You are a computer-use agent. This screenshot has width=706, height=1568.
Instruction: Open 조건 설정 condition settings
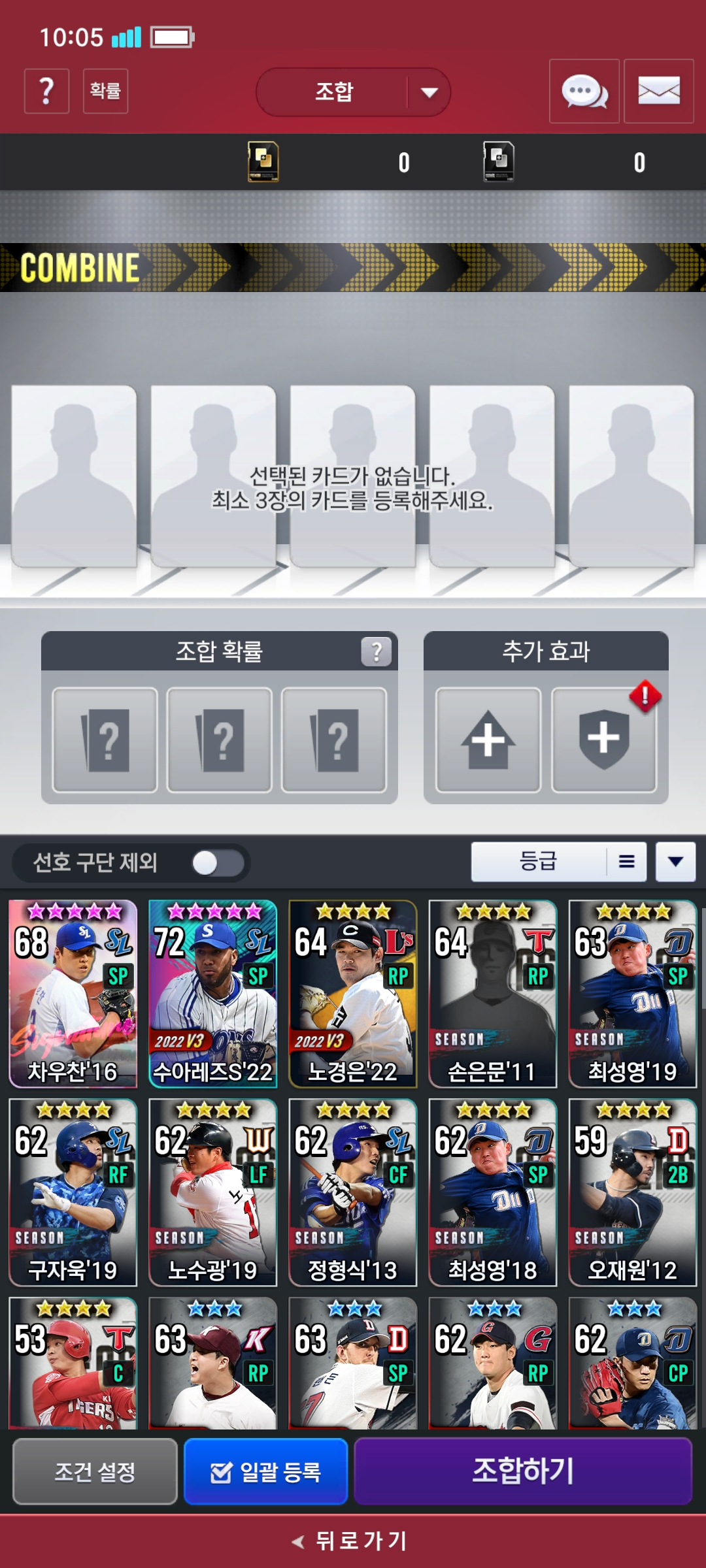pyautogui.click(x=95, y=1471)
